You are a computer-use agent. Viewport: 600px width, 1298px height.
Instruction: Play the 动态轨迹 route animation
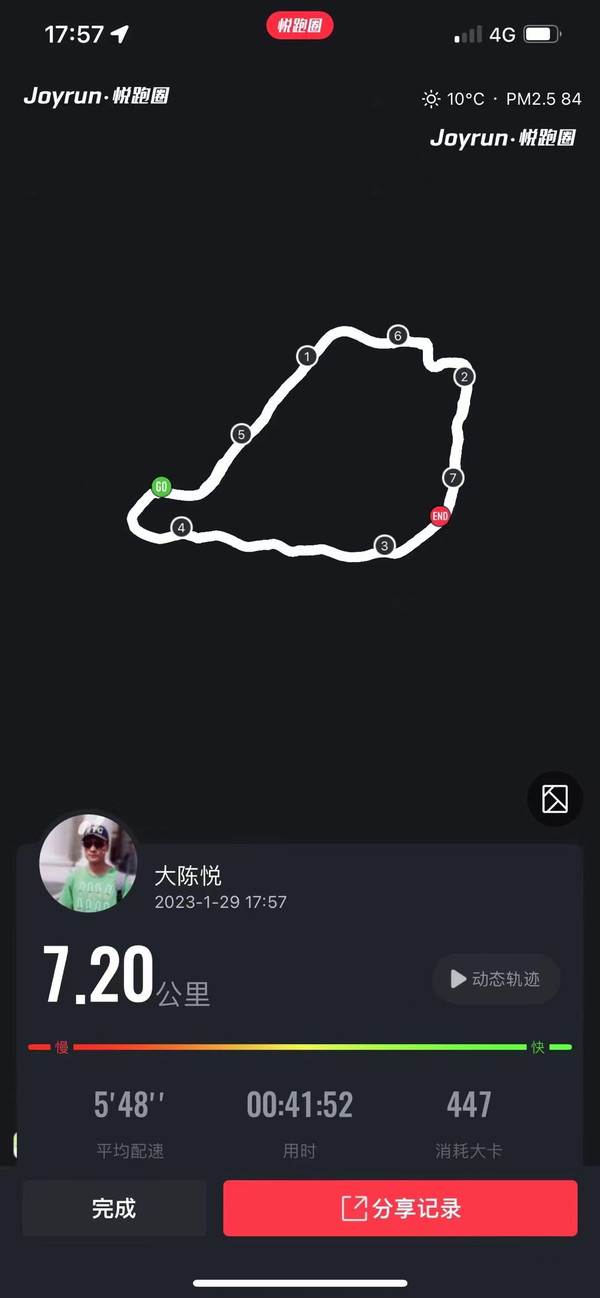pos(496,979)
